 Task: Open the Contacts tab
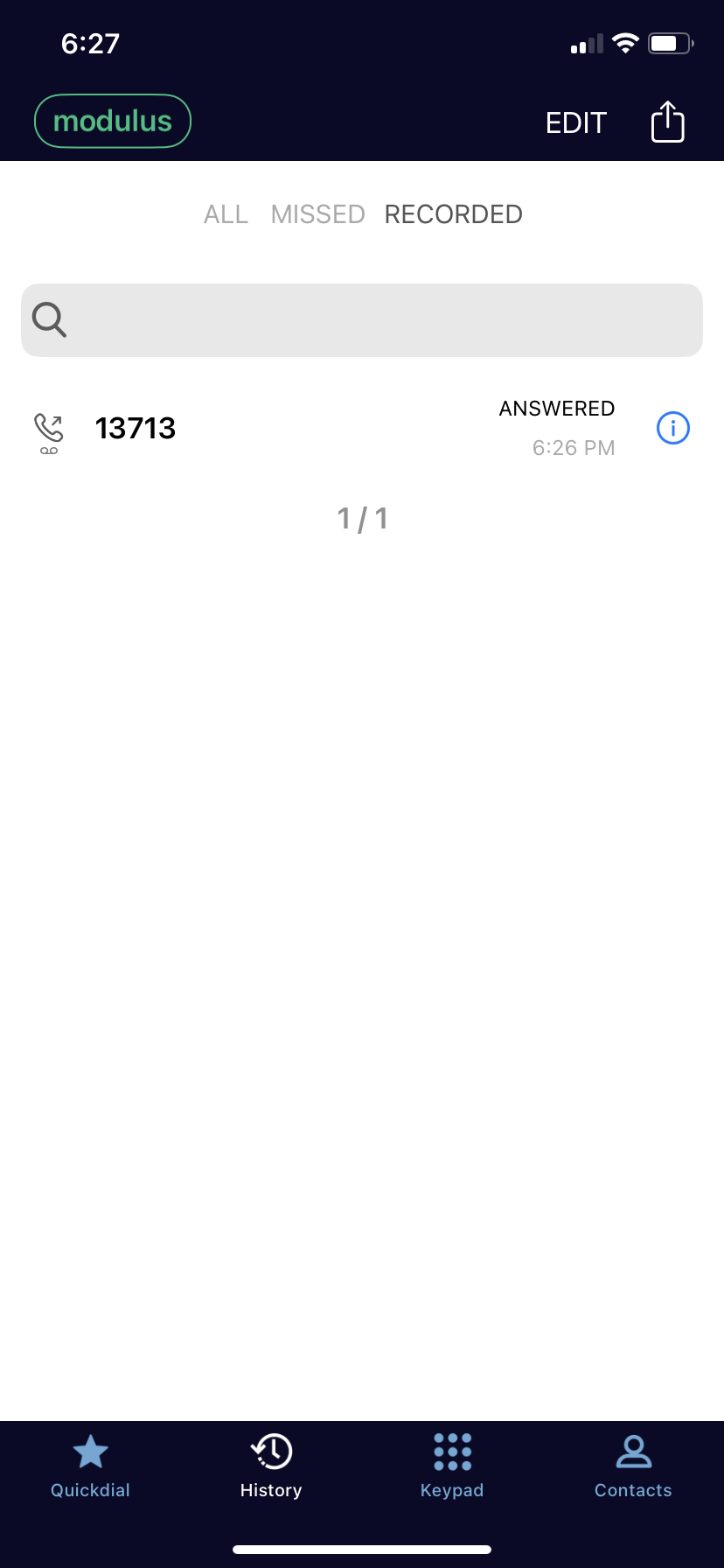click(633, 1466)
